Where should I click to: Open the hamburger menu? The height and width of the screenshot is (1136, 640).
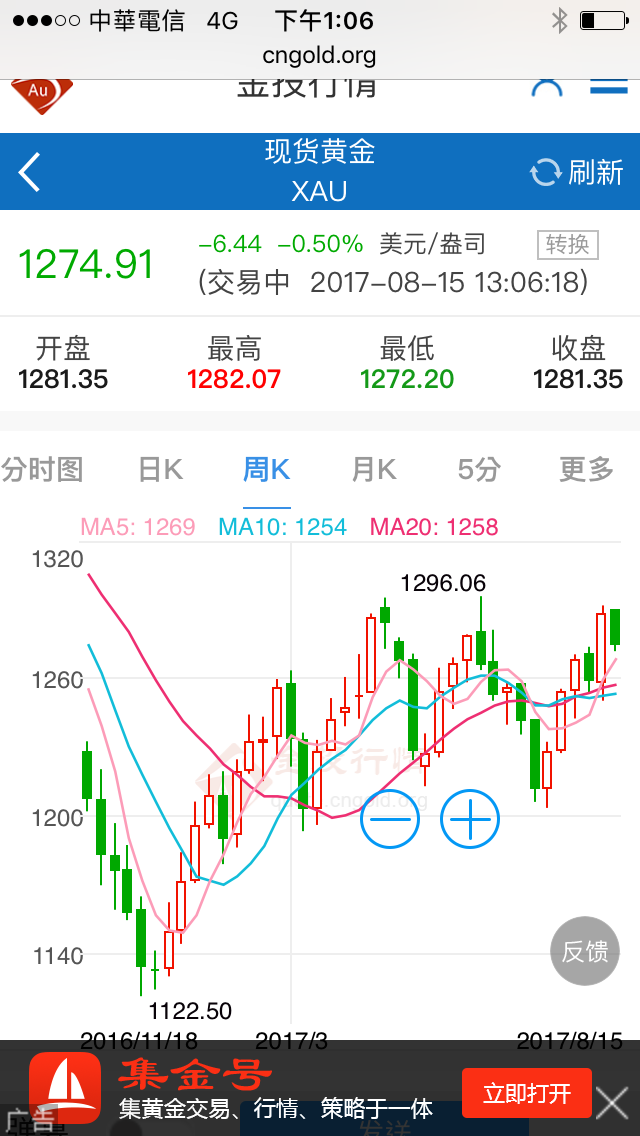[x=609, y=87]
